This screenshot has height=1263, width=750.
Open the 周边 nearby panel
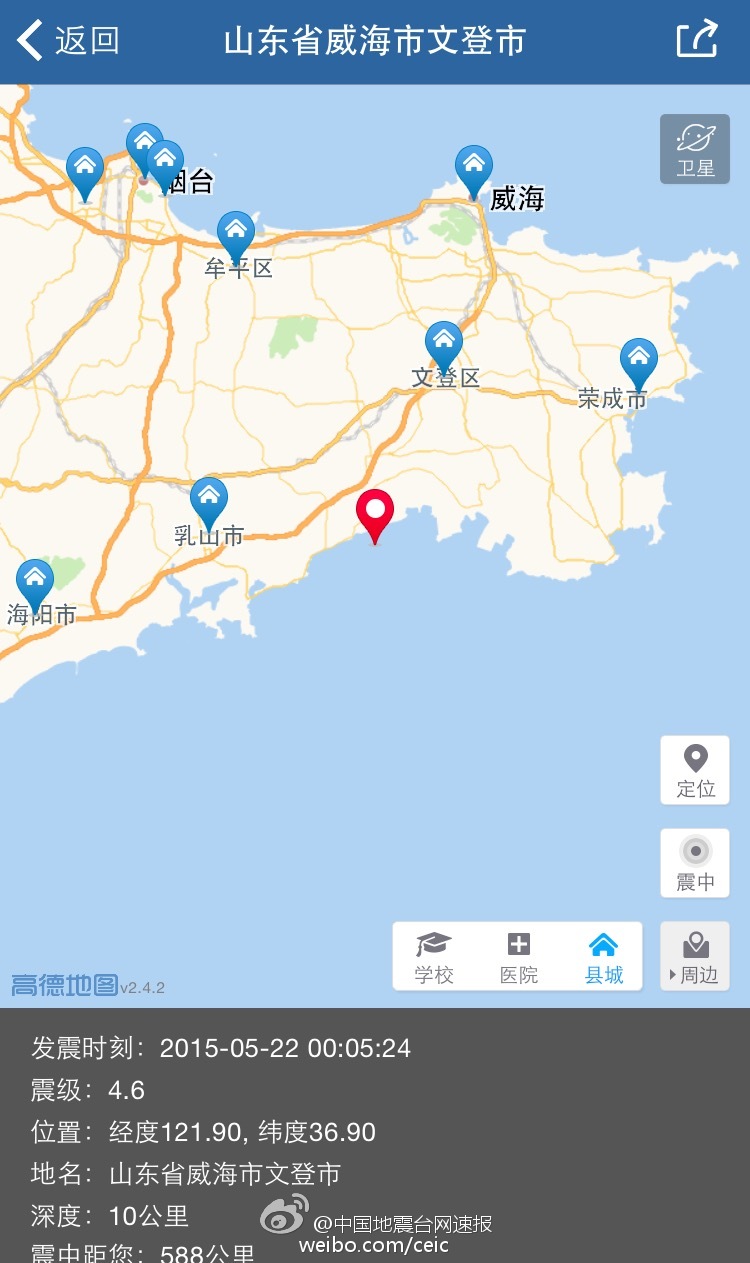[x=695, y=957]
